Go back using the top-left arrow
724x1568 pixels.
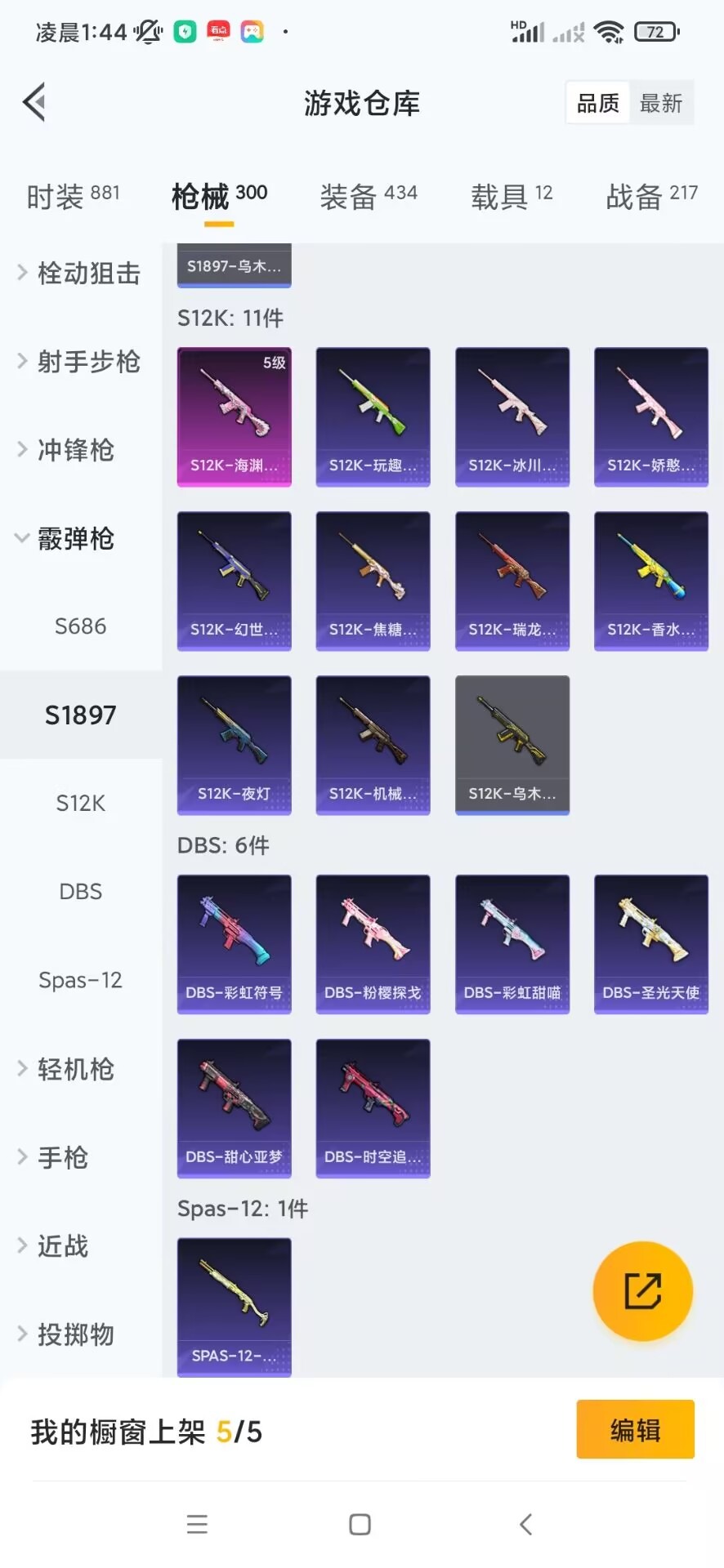[x=34, y=102]
